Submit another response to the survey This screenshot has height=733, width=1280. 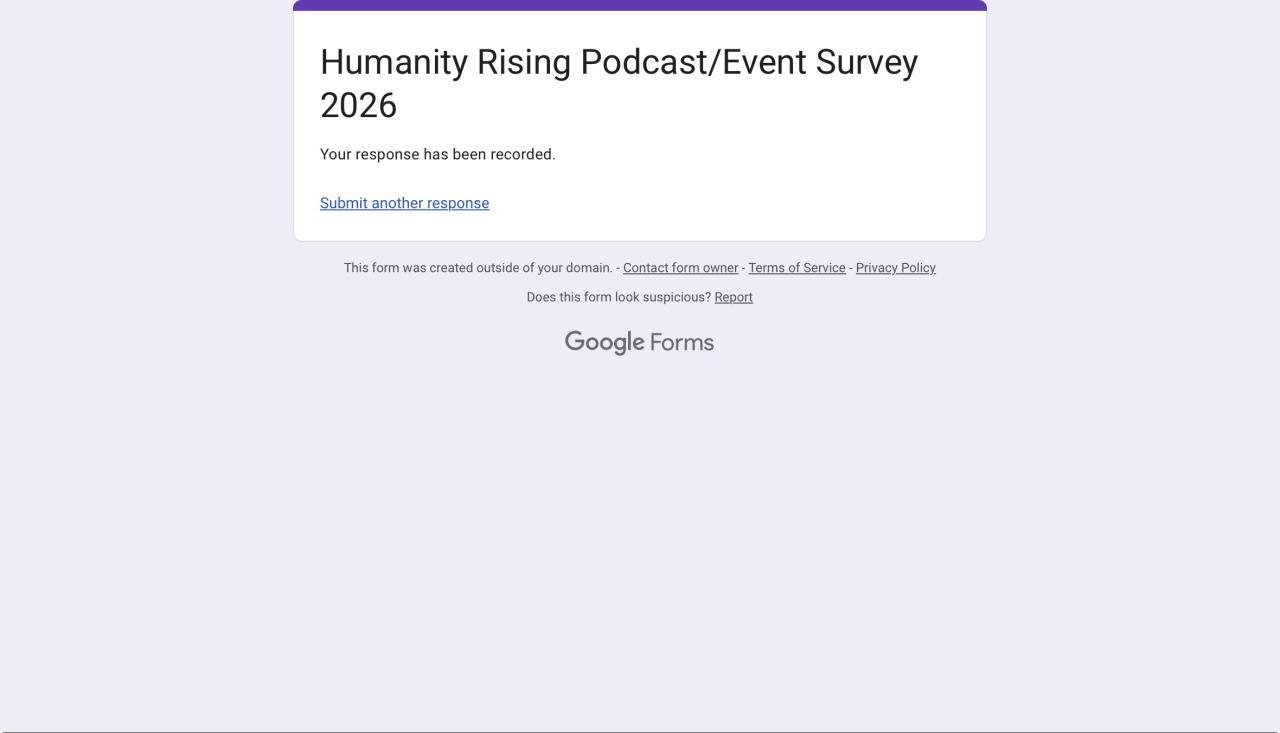tap(404, 203)
